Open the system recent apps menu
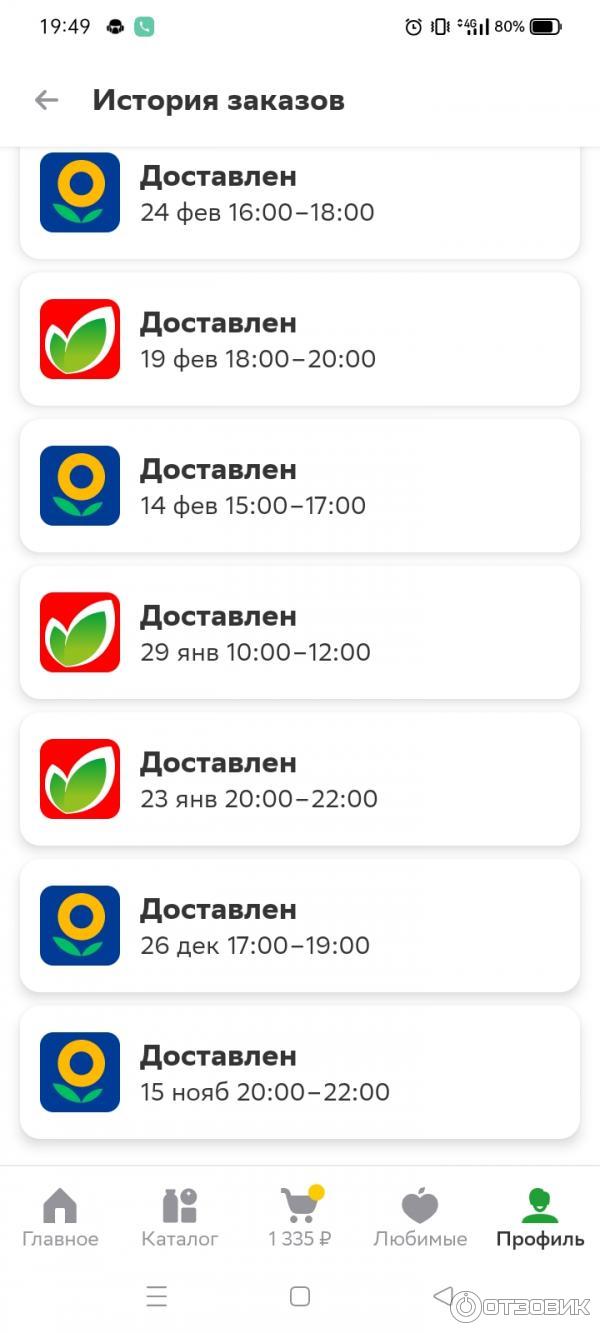 tap(157, 1297)
